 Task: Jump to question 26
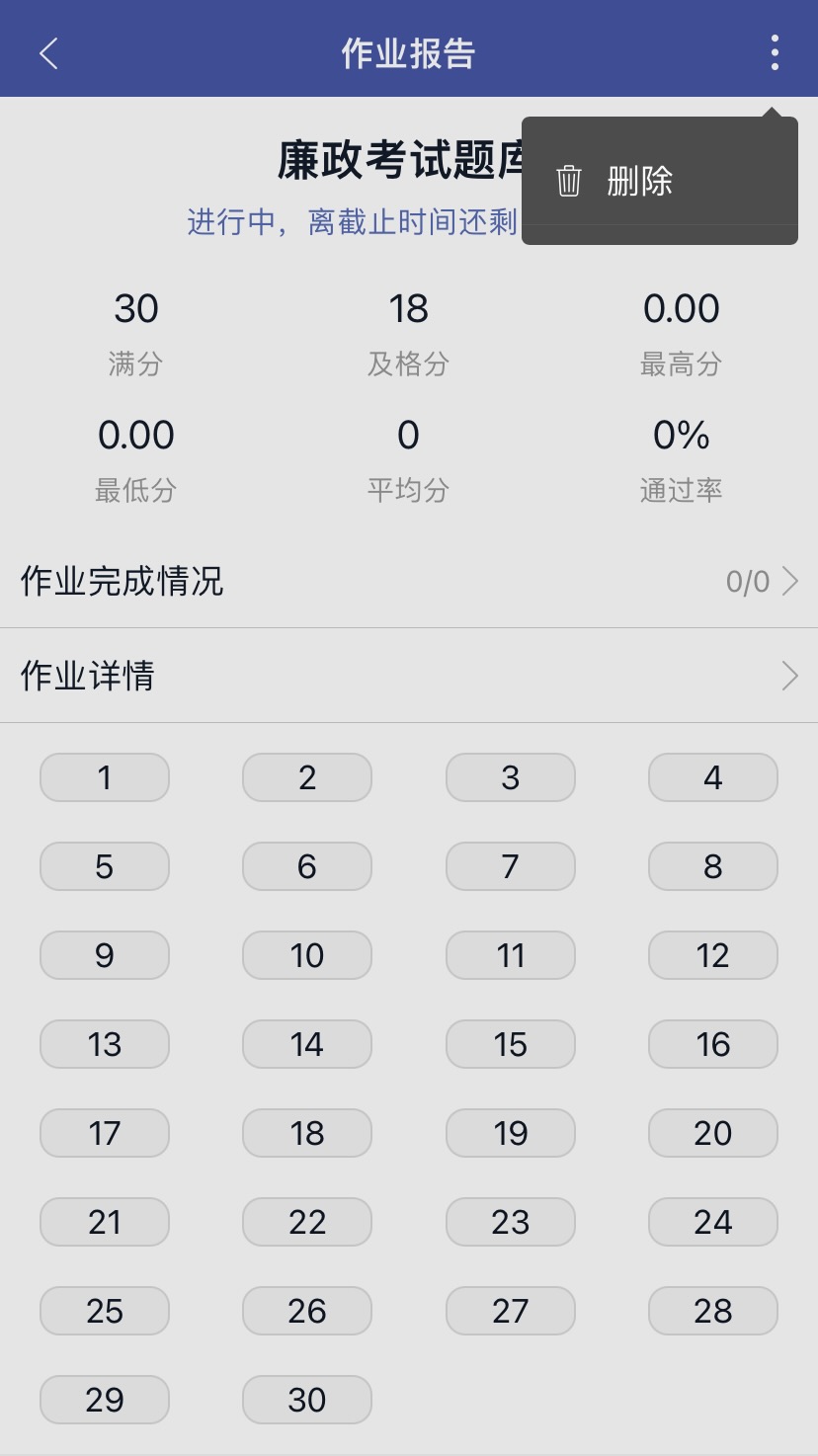pyautogui.click(x=307, y=1312)
